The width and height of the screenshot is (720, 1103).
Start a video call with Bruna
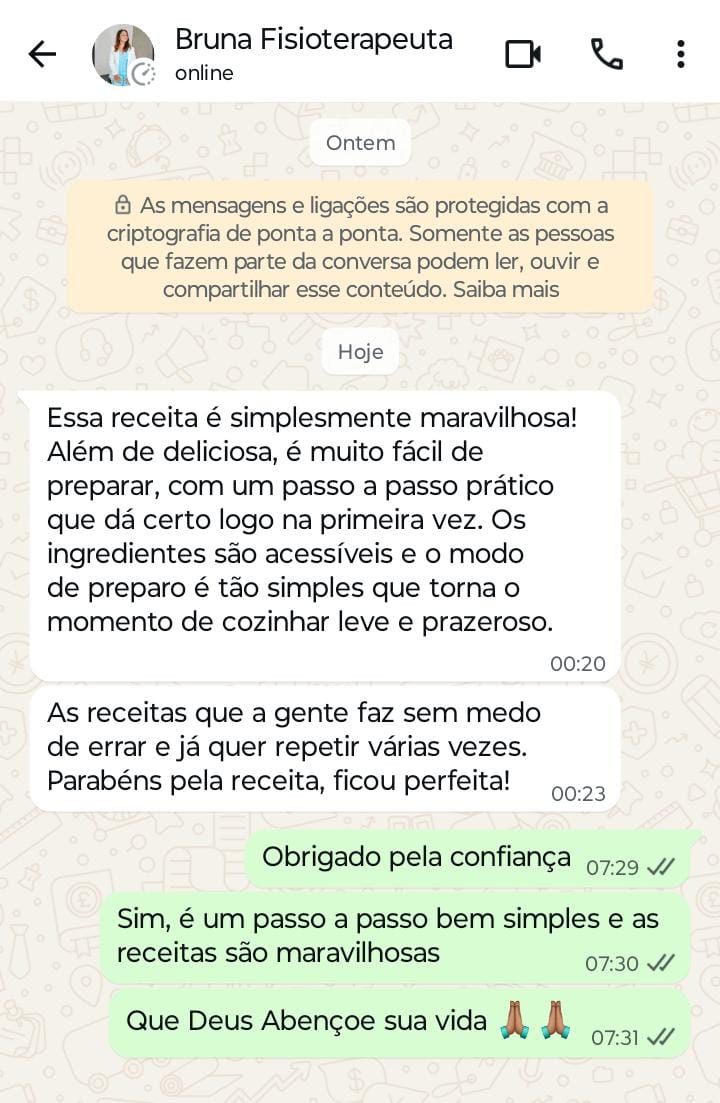(522, 54)
